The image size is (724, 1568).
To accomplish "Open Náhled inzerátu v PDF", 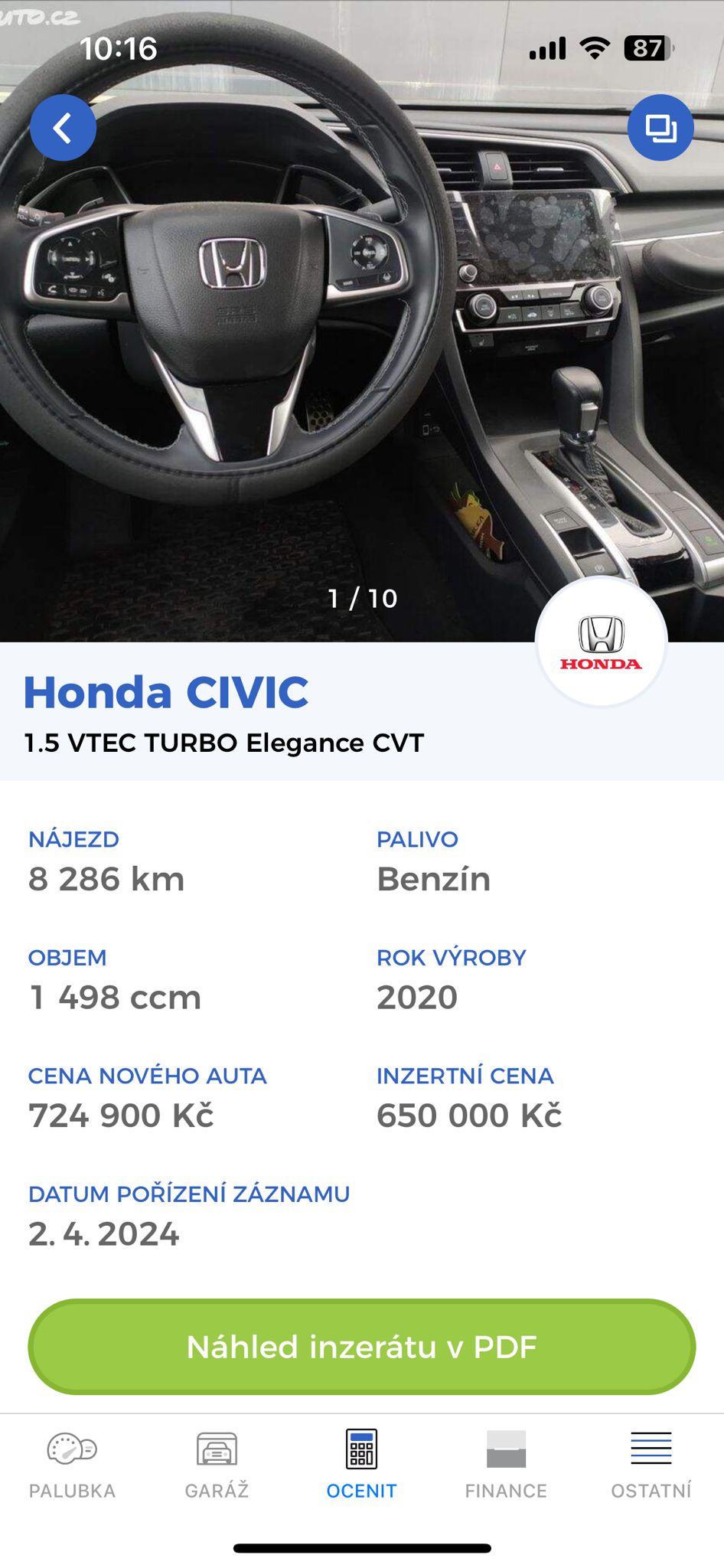I will point(362,1347).
